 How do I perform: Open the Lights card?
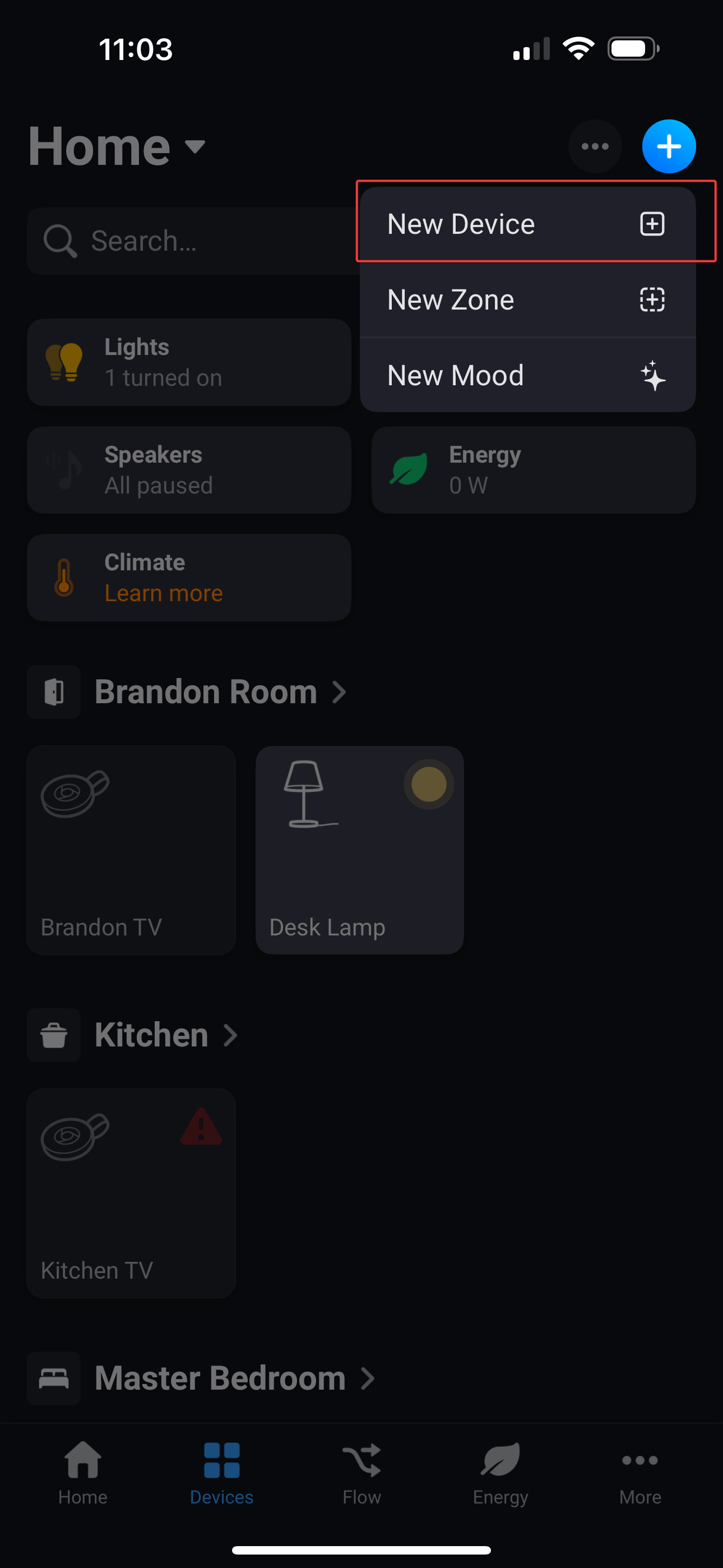click(189, 362)
